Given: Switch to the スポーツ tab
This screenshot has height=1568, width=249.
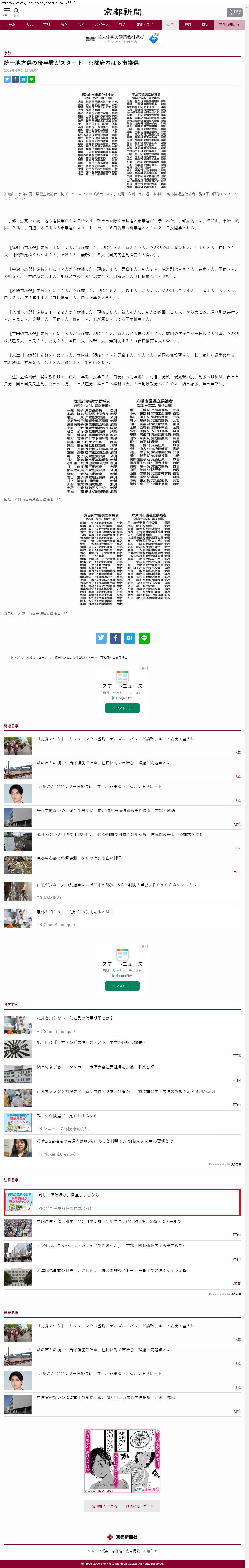Looking at the screenshot, I should (101, 25).
